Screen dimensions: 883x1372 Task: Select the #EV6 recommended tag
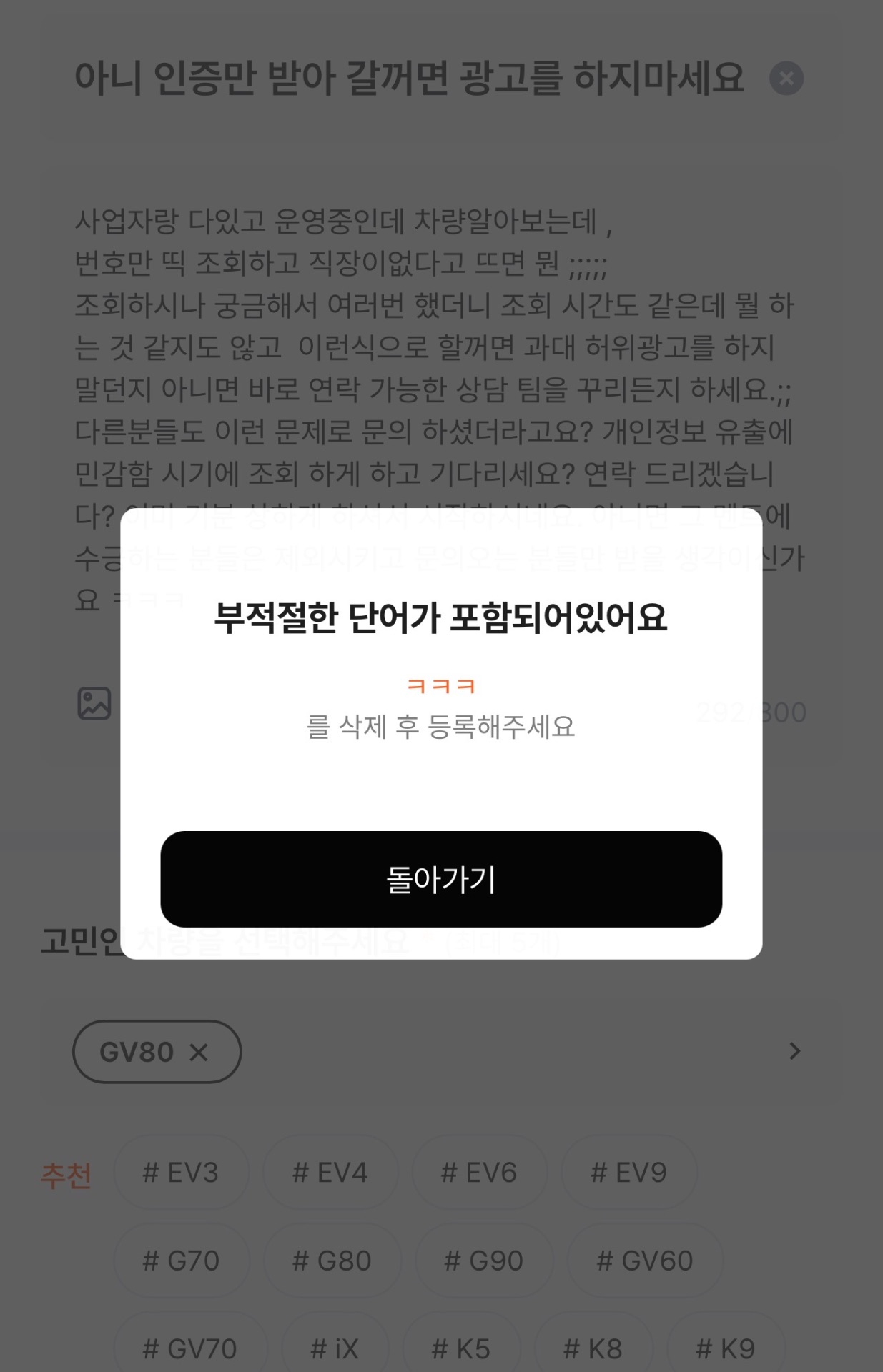[x=480, y=1173]
